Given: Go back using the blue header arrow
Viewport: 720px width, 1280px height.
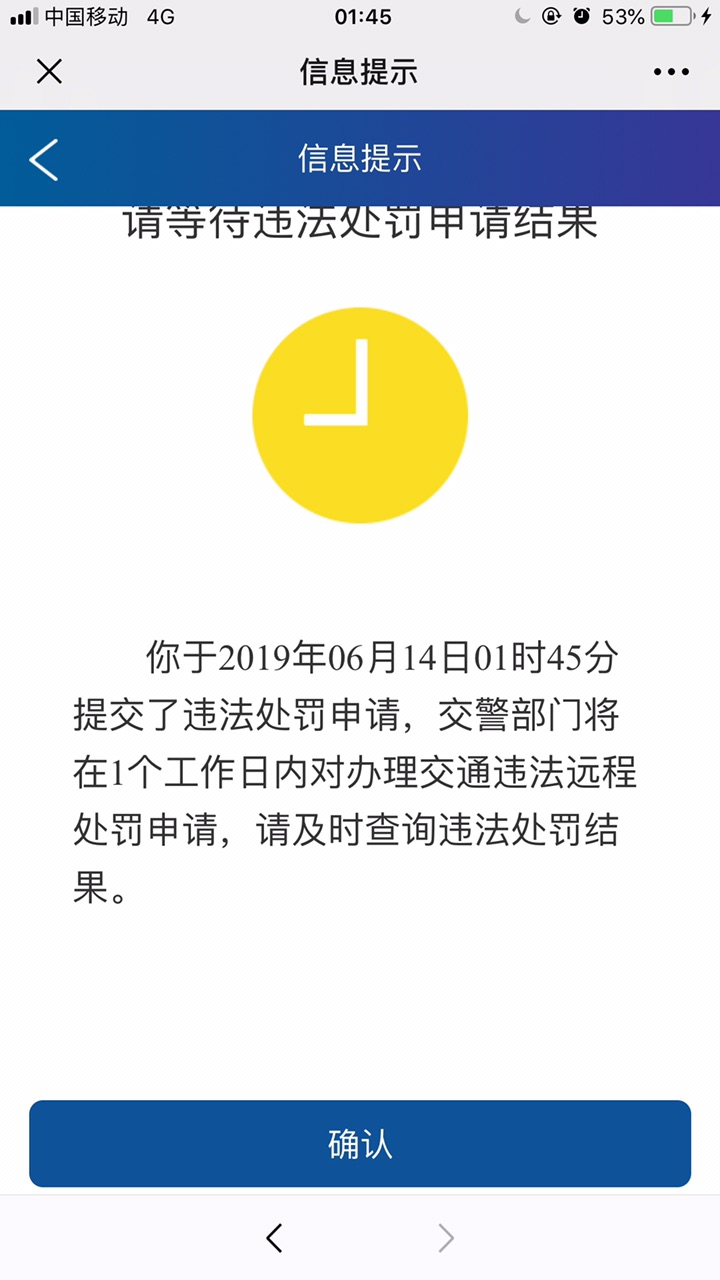Looking at the screenshot, I should pos(44,159).
